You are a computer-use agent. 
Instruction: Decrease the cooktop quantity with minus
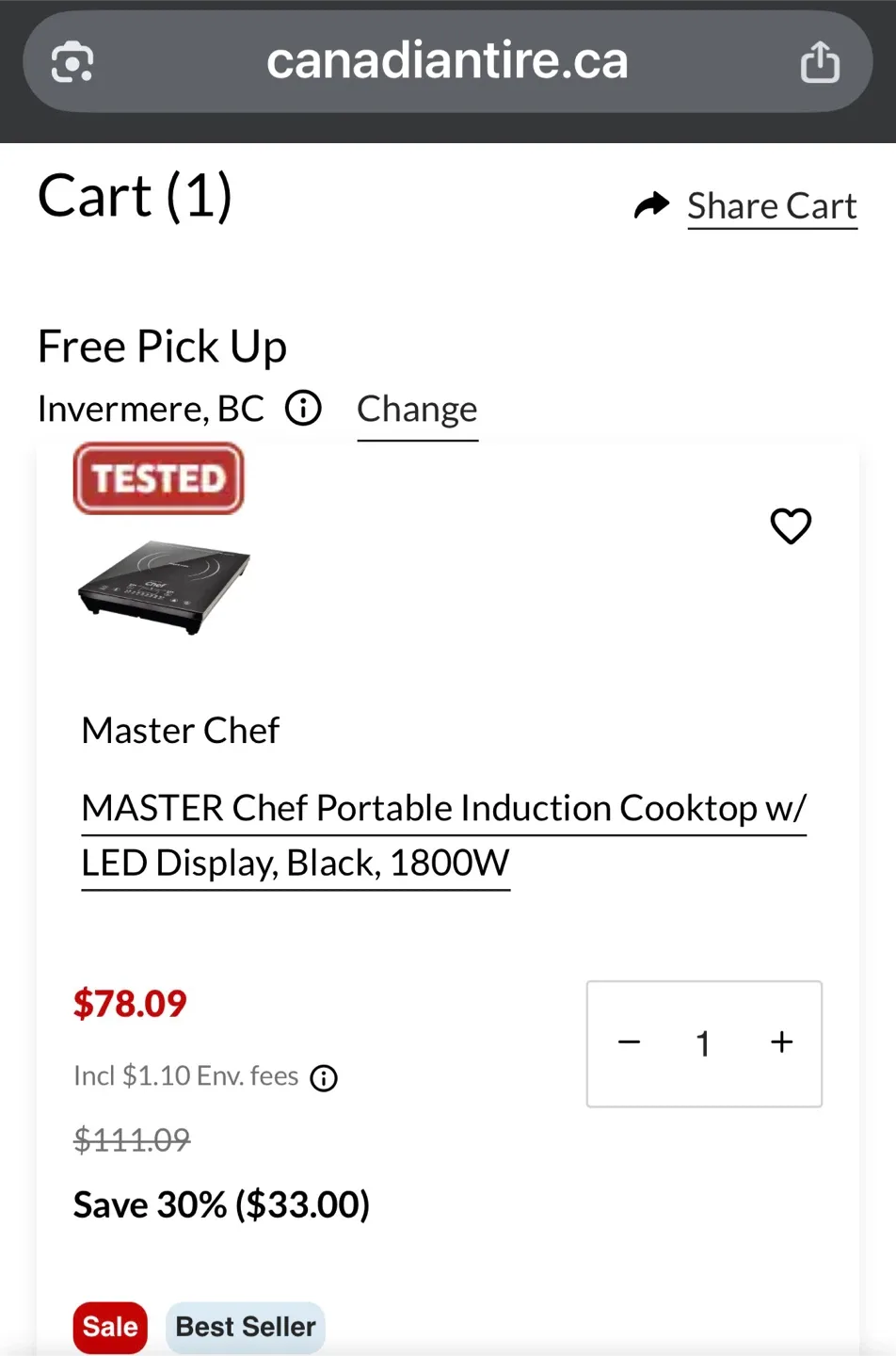click(628, 1043)
